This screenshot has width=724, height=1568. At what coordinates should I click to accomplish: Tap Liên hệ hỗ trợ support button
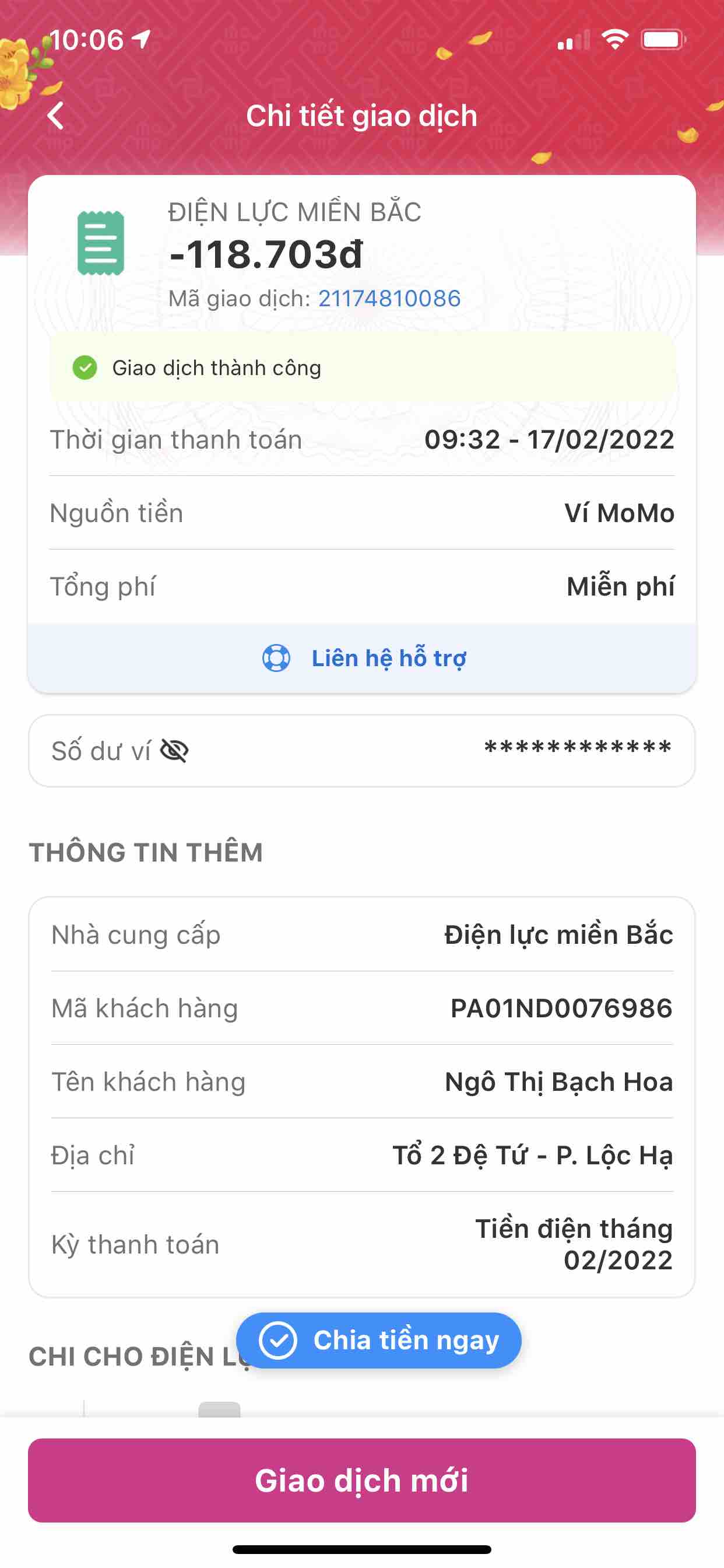pyautogui.click(x=363, y=658)
